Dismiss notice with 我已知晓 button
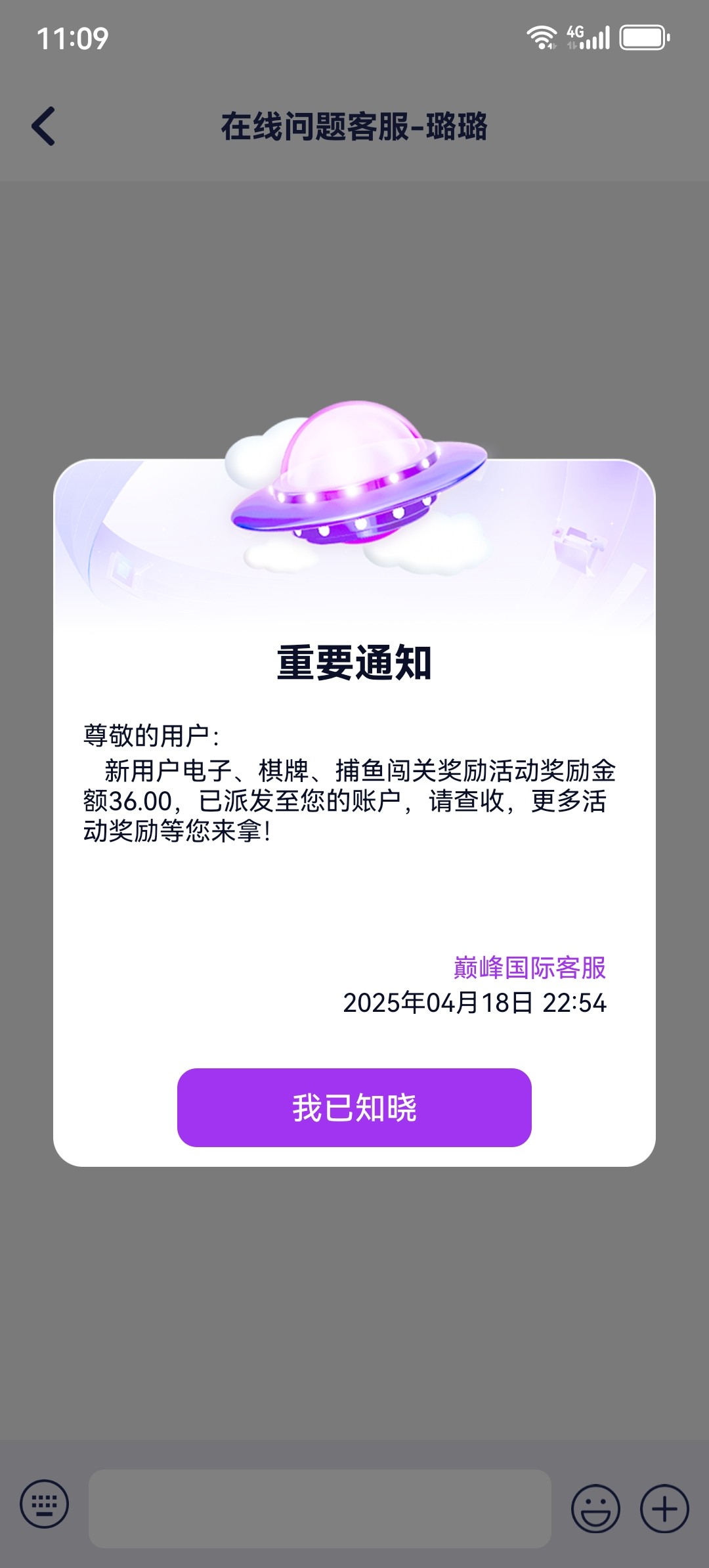The image size is (709, 1568). click(354, 1107)
